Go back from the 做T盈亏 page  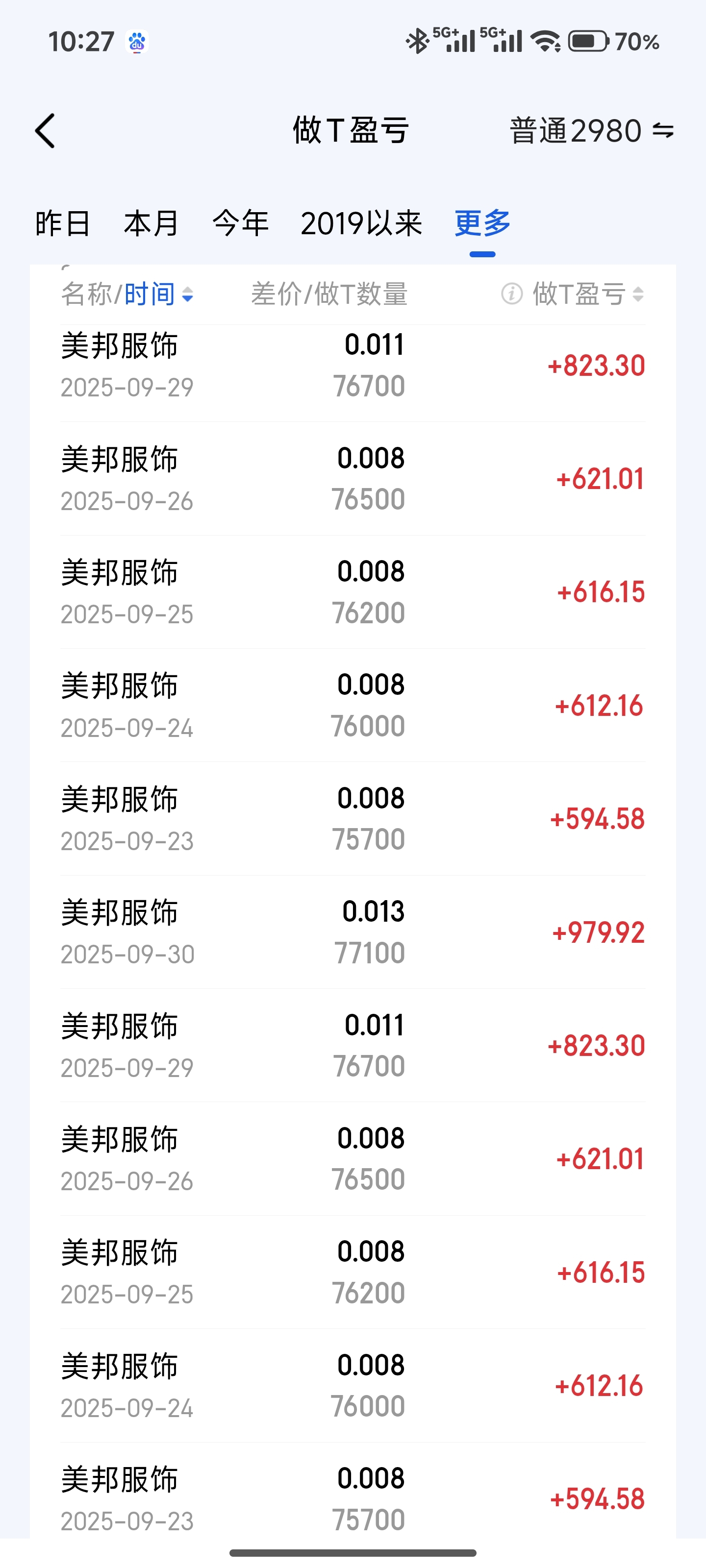(45, 131)
